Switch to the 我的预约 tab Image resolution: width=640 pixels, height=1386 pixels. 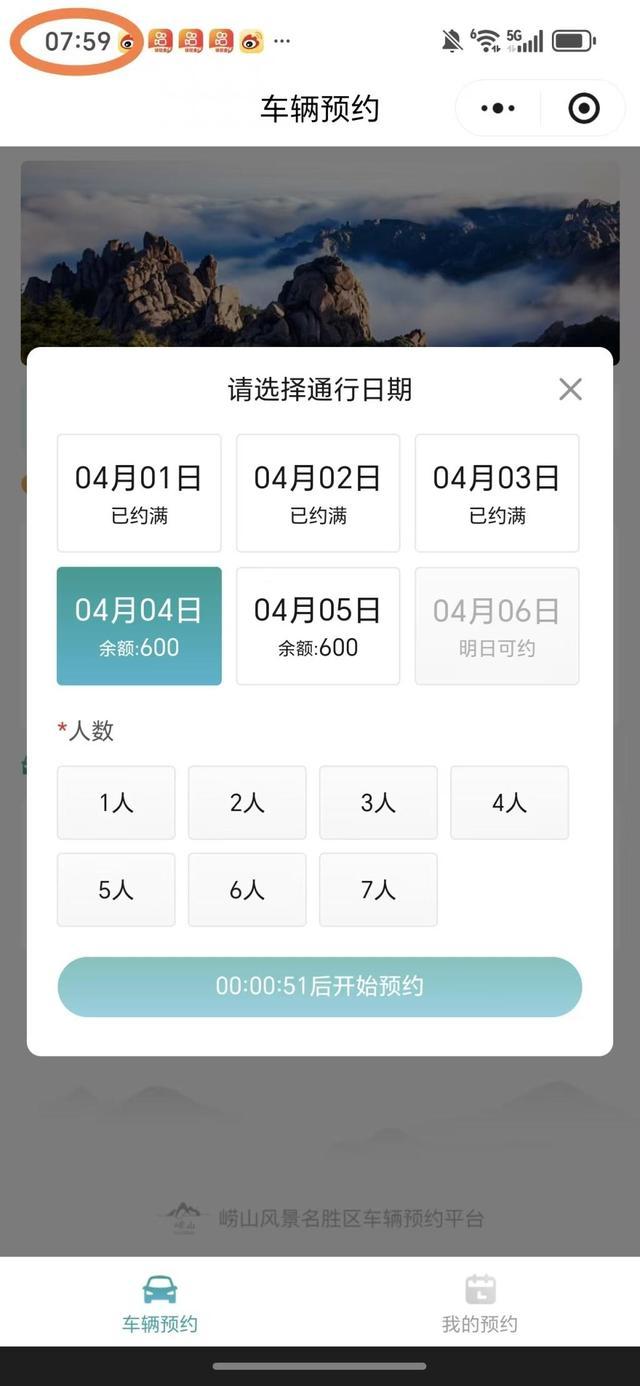pos(480,1304)
